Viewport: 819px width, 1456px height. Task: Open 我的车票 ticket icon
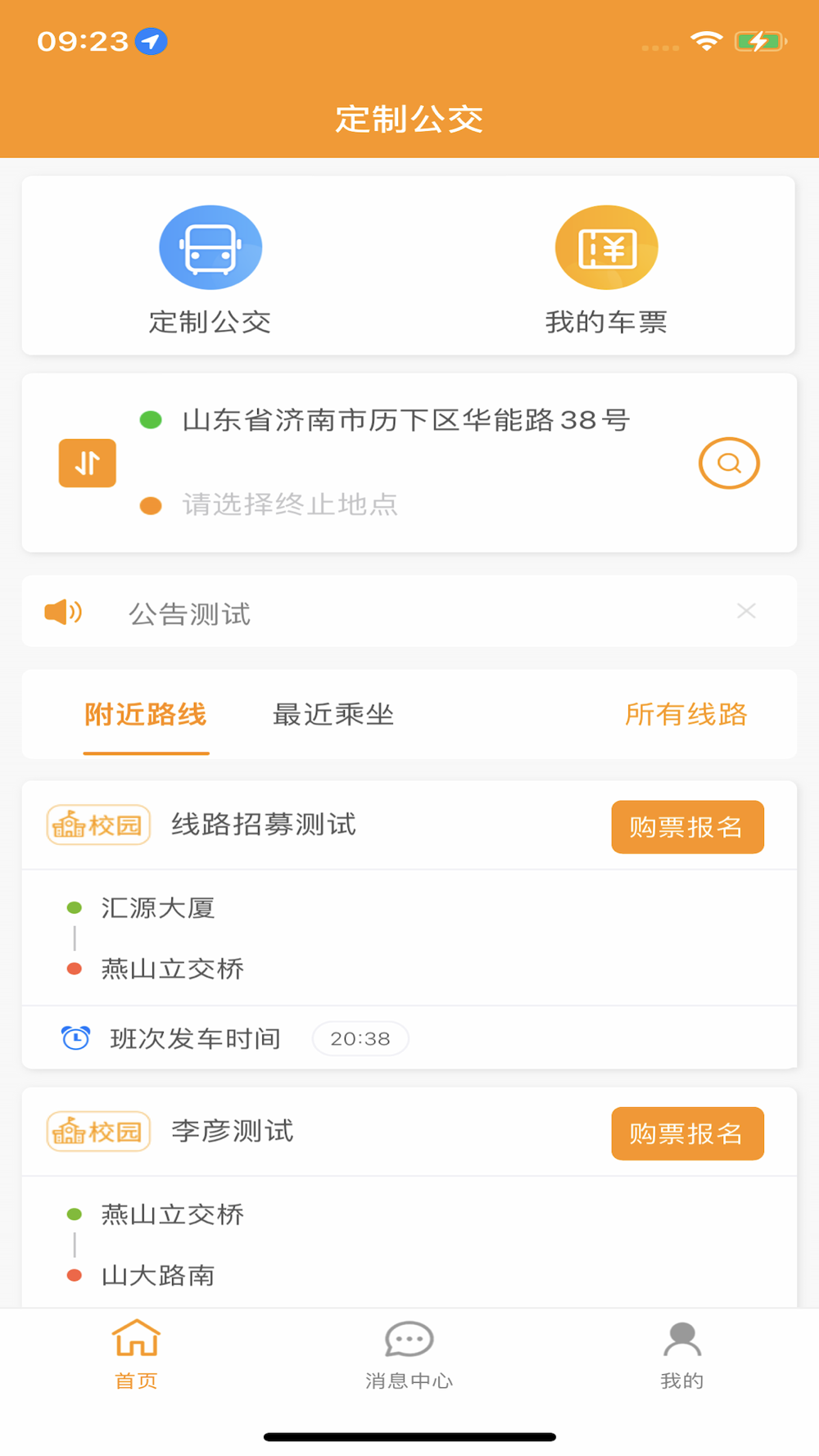(607, 247)
